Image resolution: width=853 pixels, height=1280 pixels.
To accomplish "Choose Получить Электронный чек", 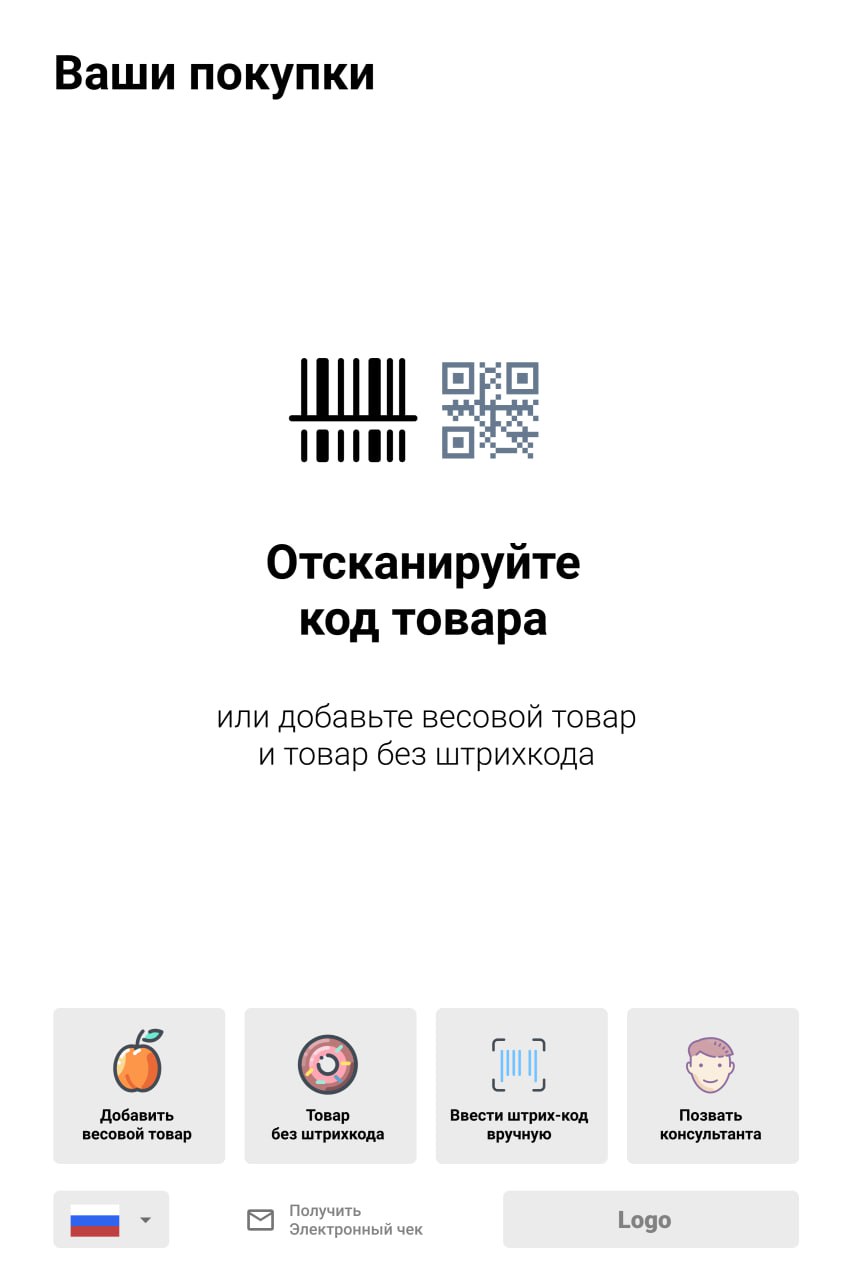I will 335,1220.
